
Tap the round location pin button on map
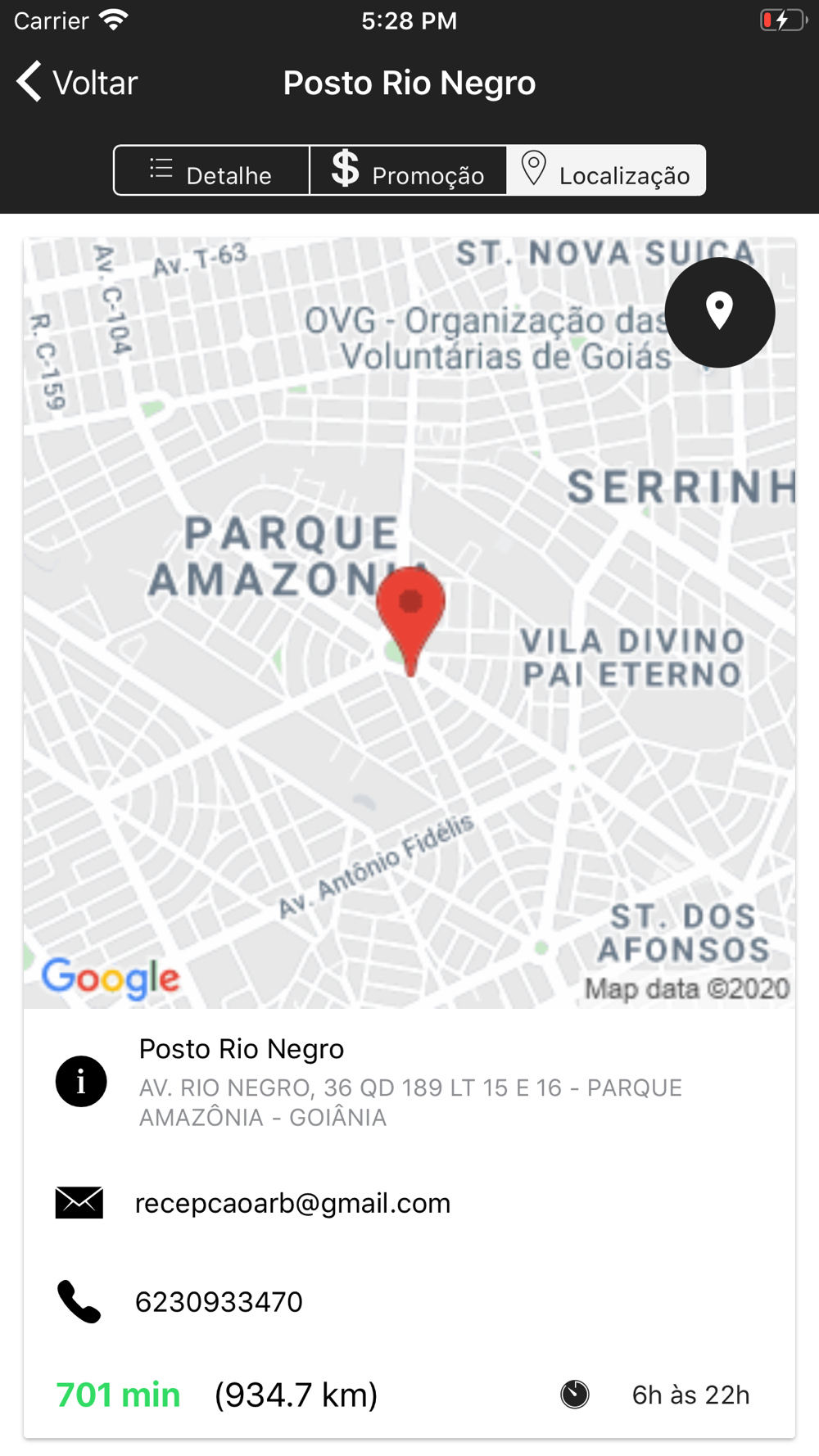pos(720,312)
